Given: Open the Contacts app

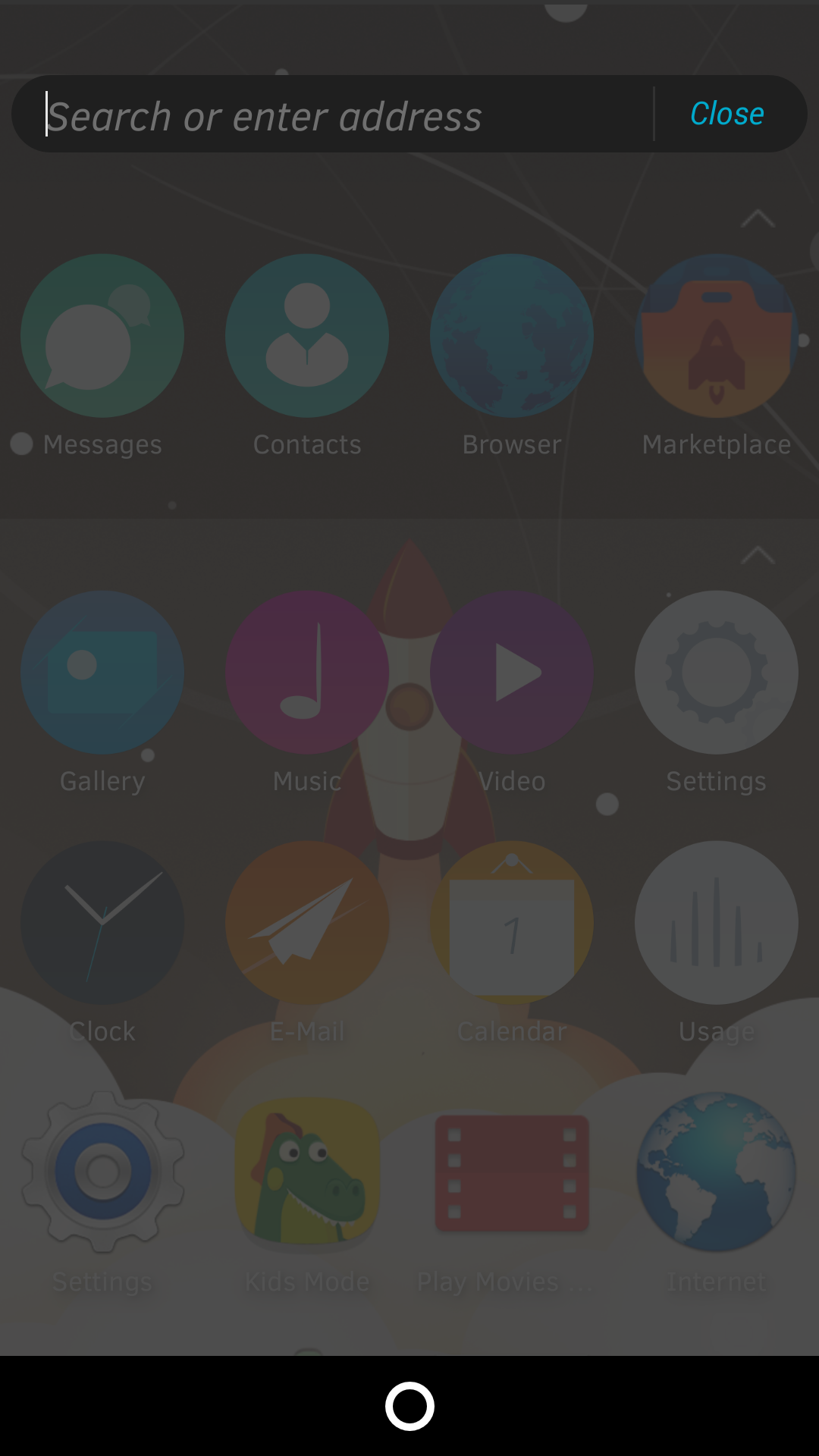Looking at the screenshot, I should click(x=307, y=336).
